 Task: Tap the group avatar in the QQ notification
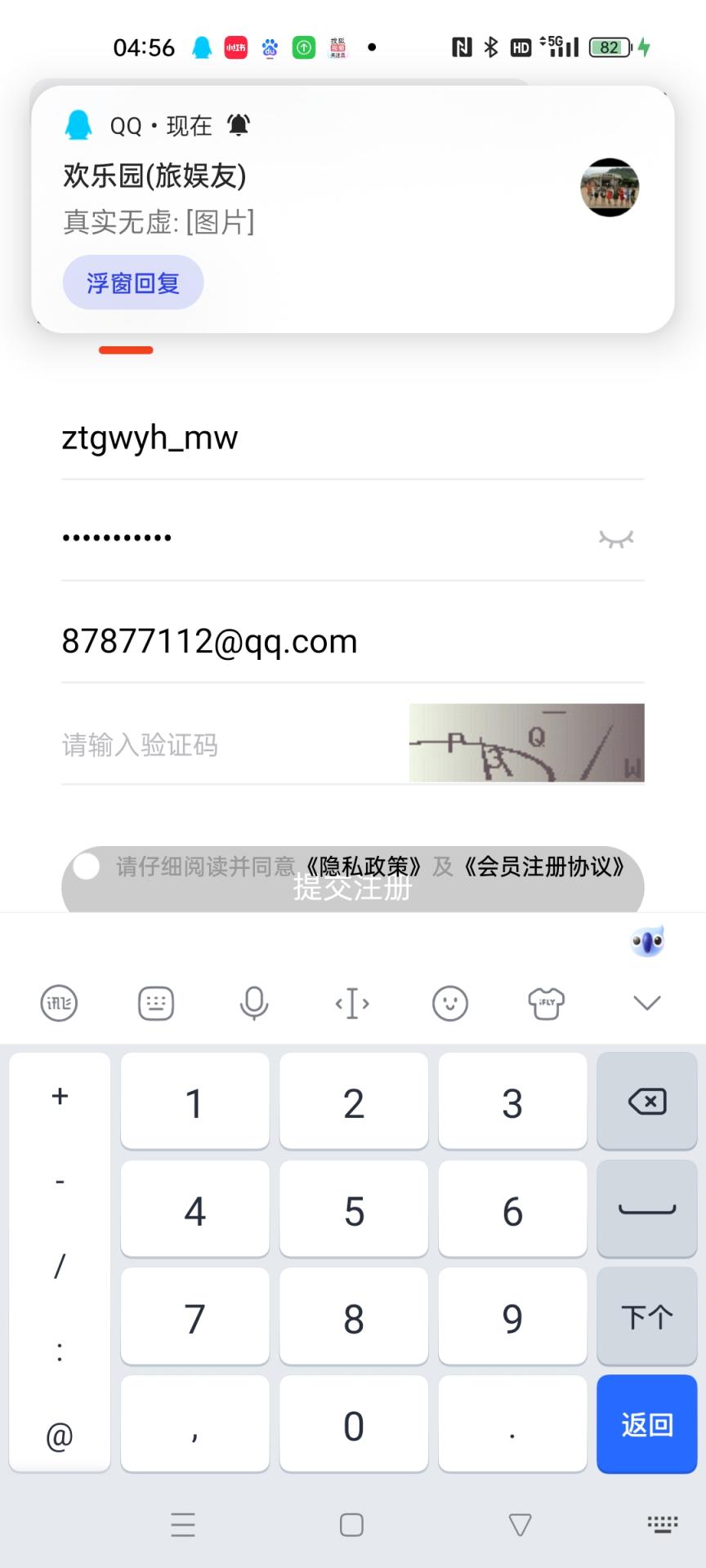pos(610,185)
